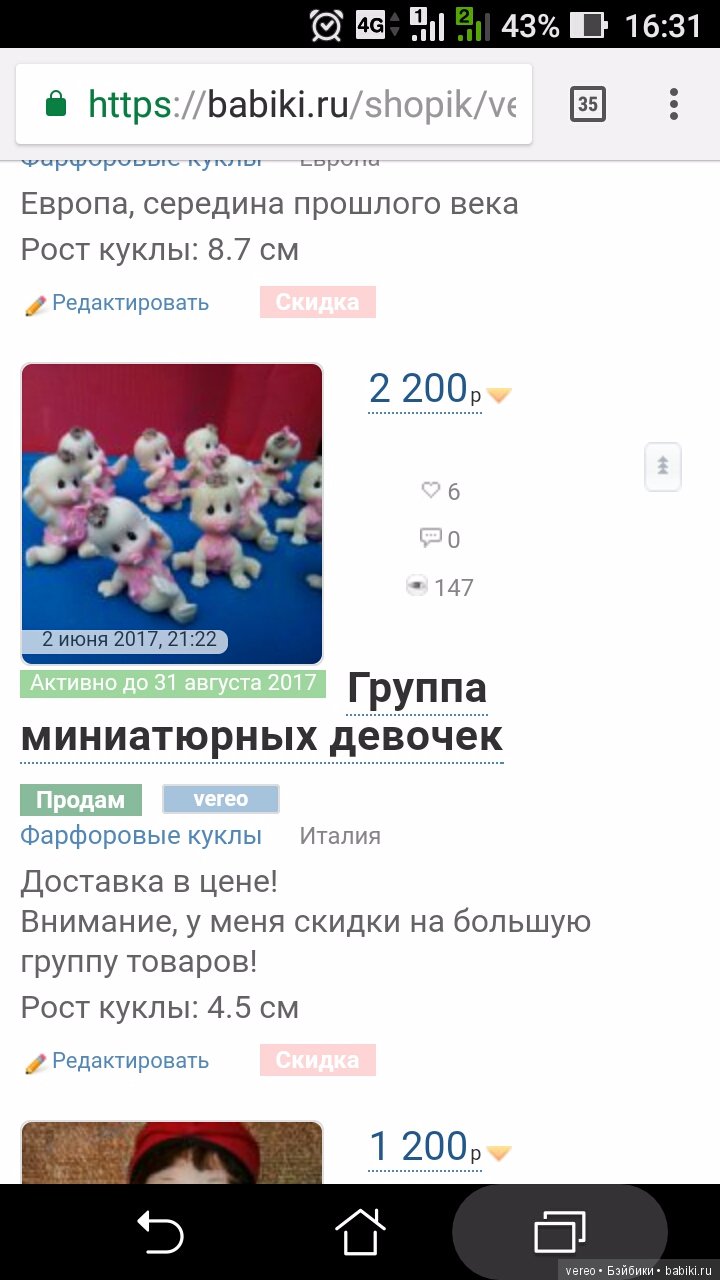
Task: Like the miniature girls group listing
Action: click(431, 490)
